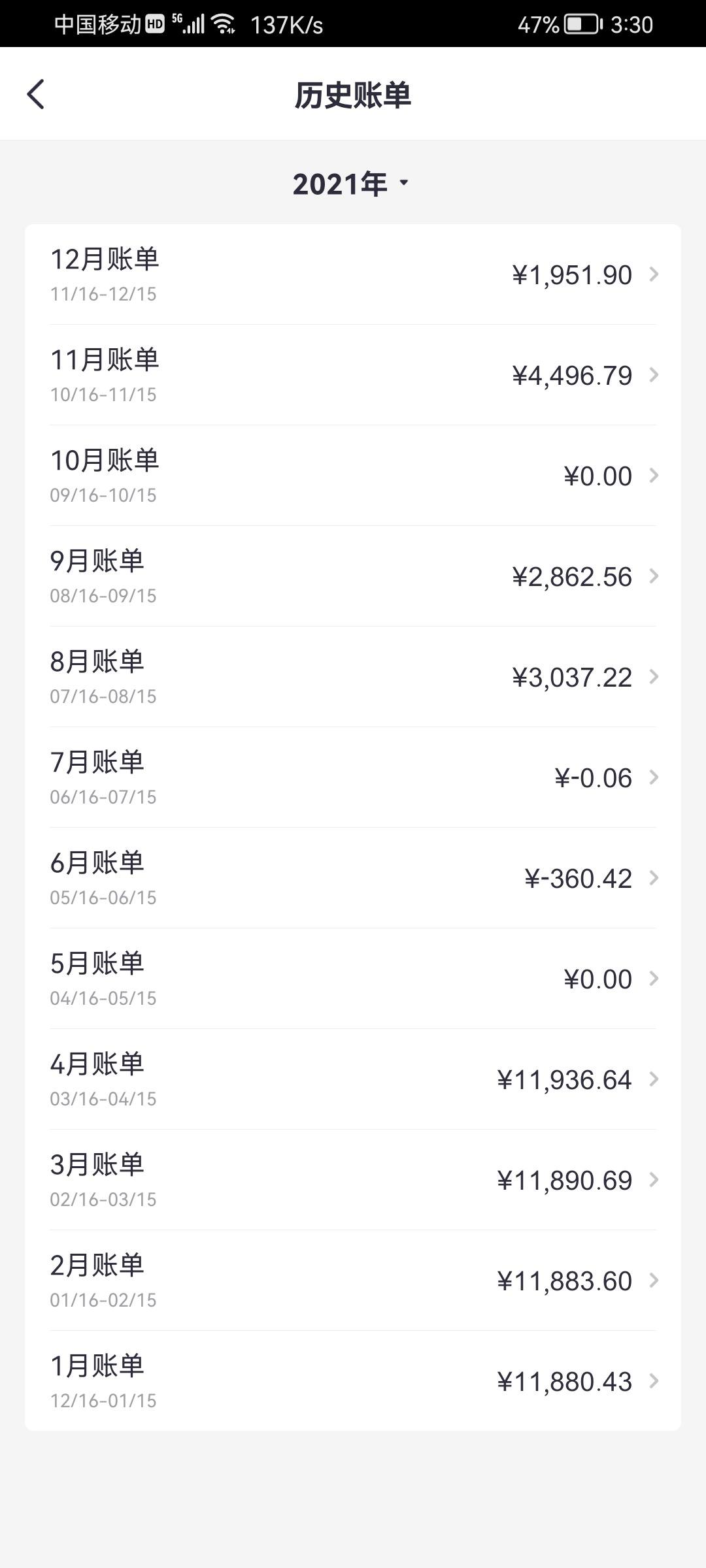Tap the 5月账单 entry
Viewport: 706px width, 1568px height.
pyautogui.click(x=353, y=979)
